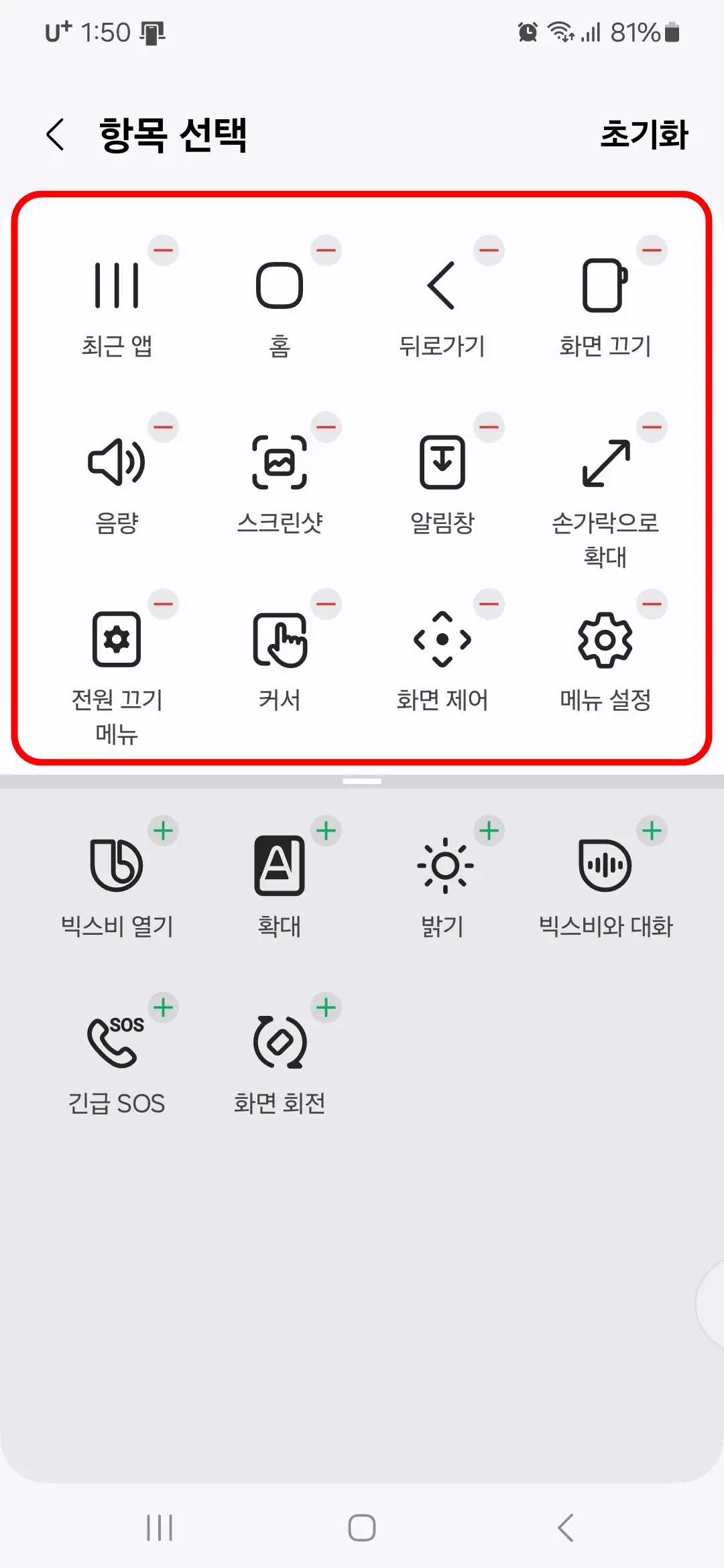Tap the drag handle between the two sections
Viewport: 724px width, 1568px height.
coord(362,779)
